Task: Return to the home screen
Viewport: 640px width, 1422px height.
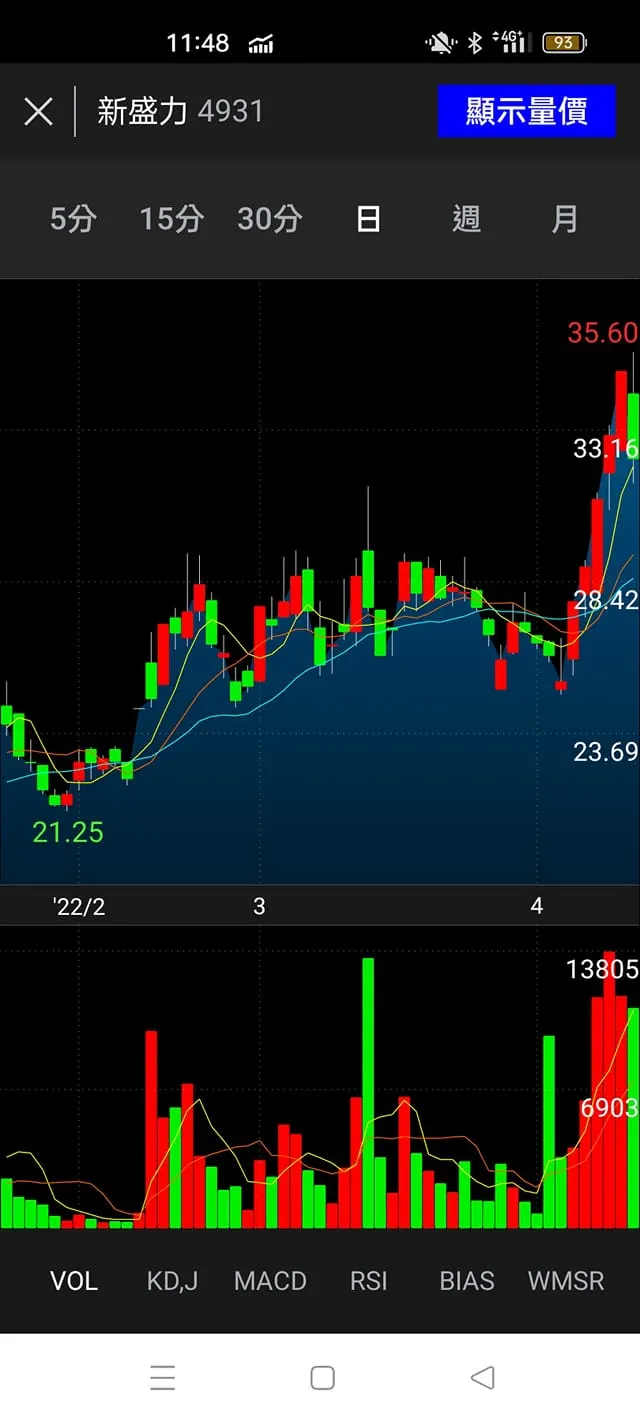Action: [x=322, y=1378]
